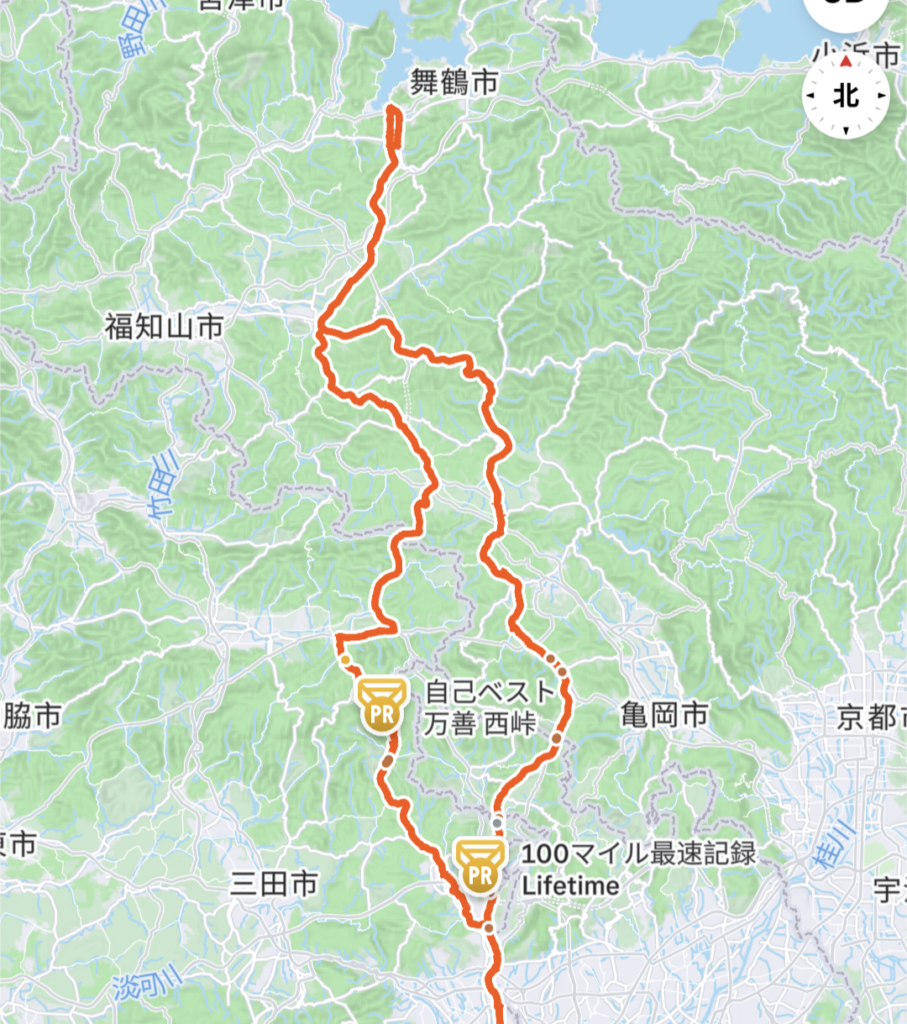The image size is (907, 1024).
Task: Tap the north compass to reset map orientation
Action: click(x=845, y=95)
